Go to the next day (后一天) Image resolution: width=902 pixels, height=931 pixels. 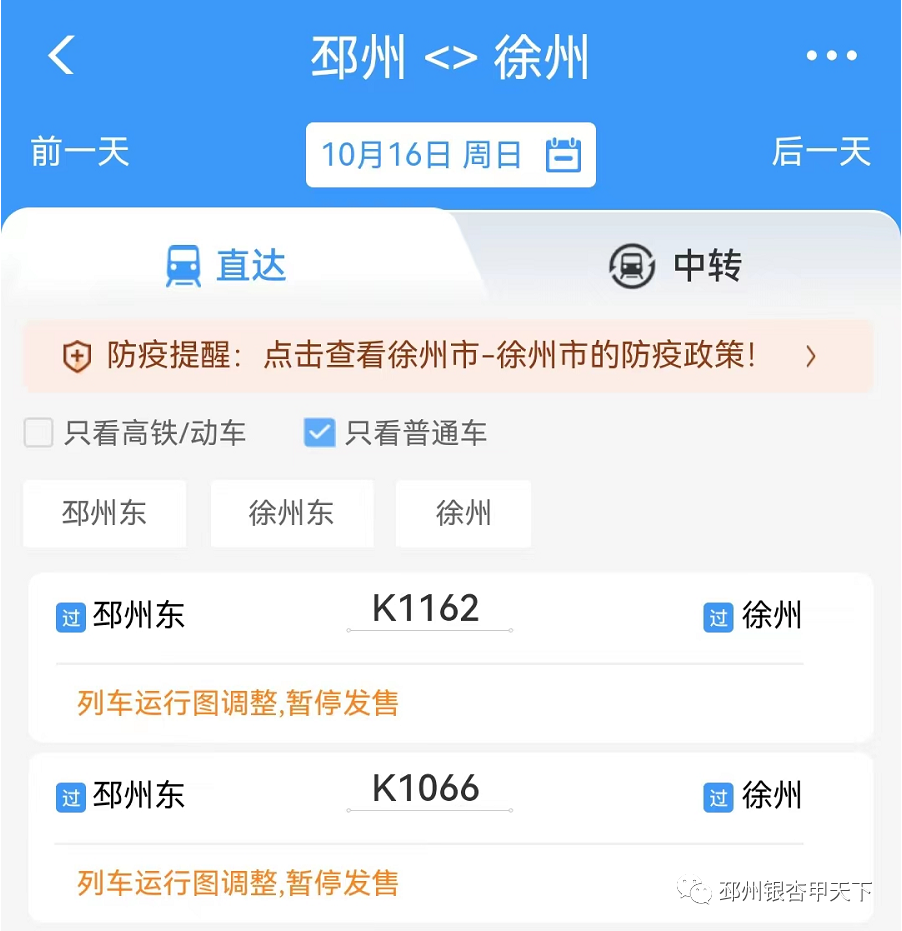coord(821,153)
